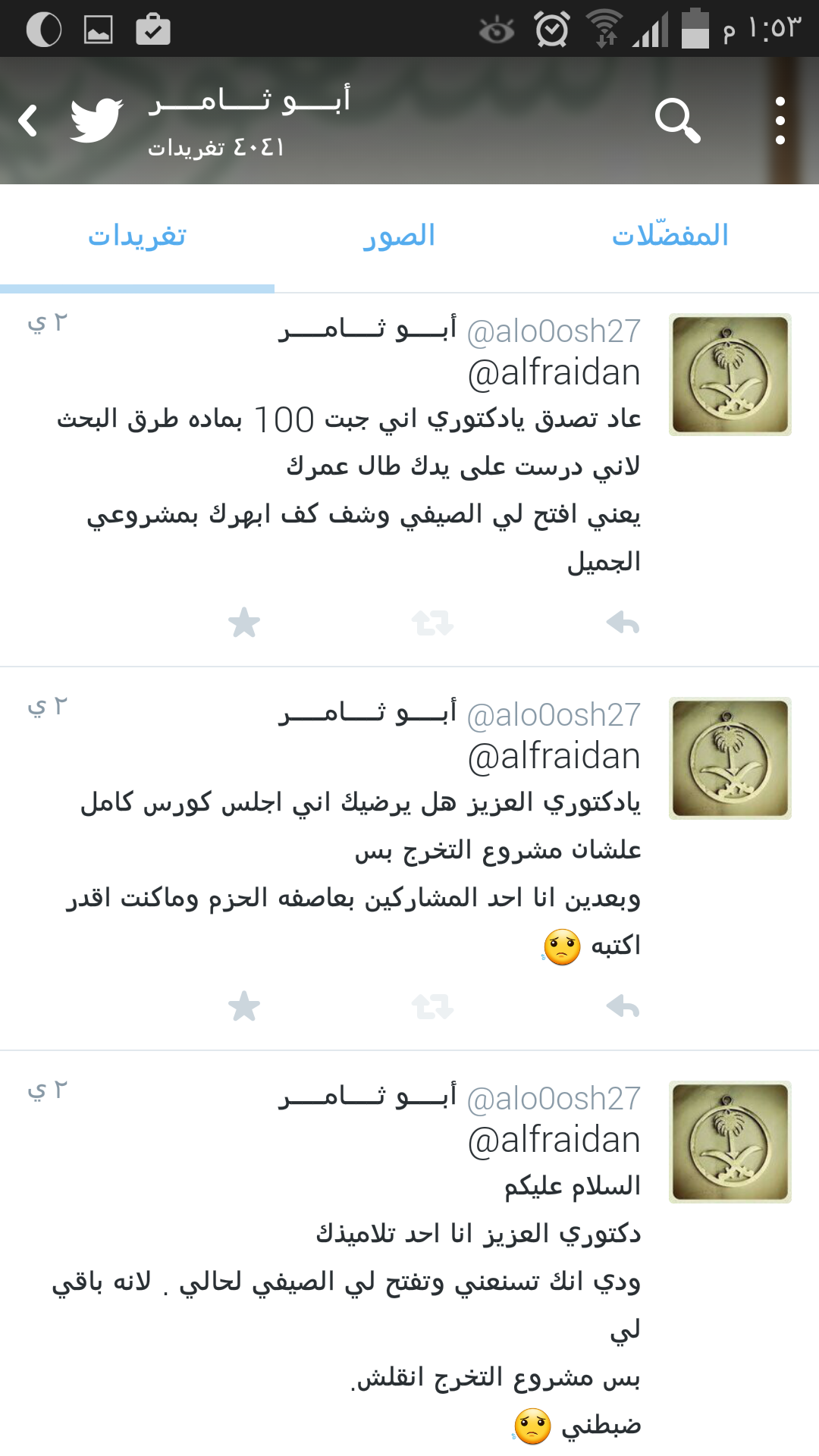Retweet the tweet mentioning عاصفه الحزم
819x1456 pixels.
(432, 1007)
